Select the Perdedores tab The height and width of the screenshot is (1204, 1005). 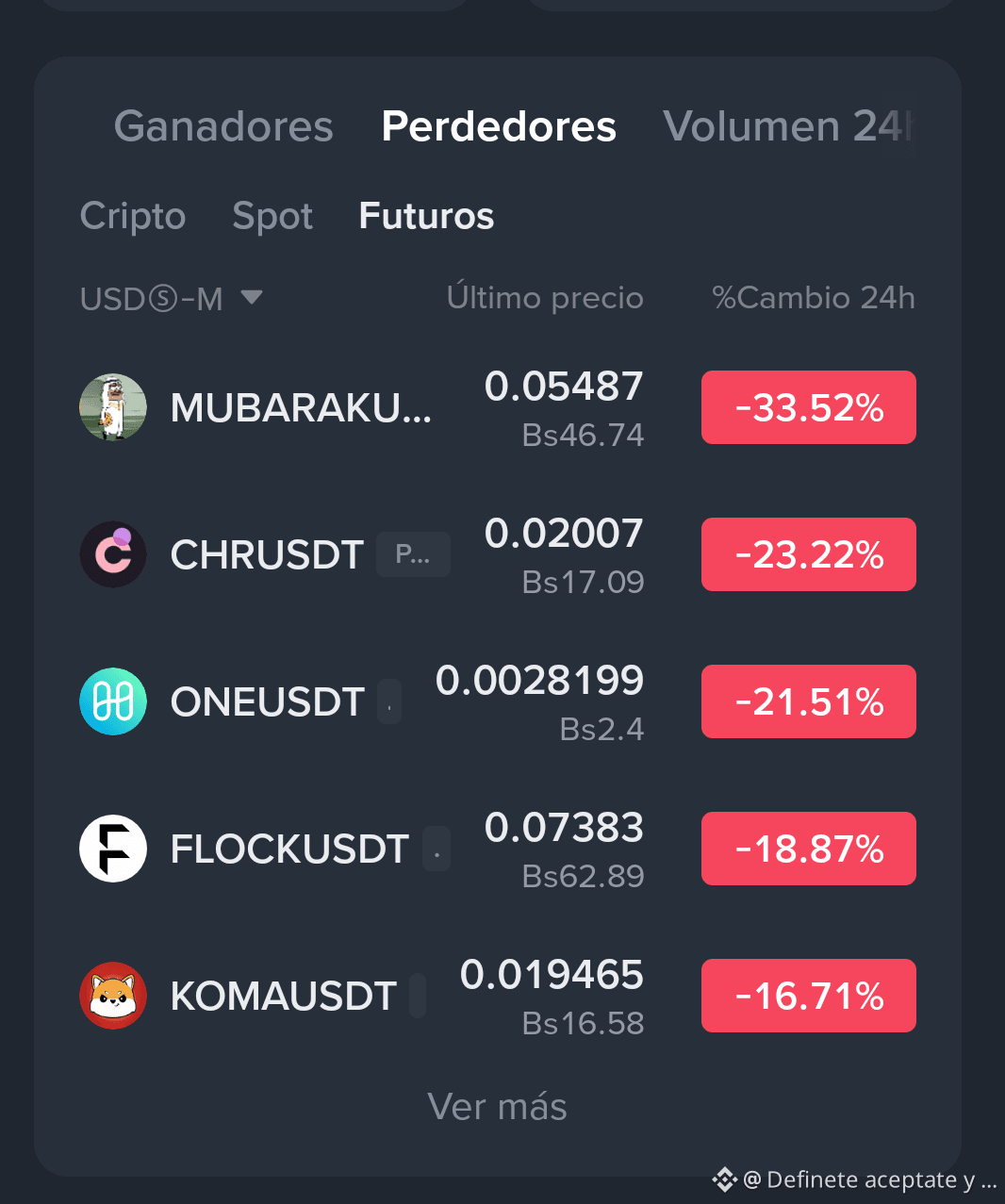(x=499, y=126)
